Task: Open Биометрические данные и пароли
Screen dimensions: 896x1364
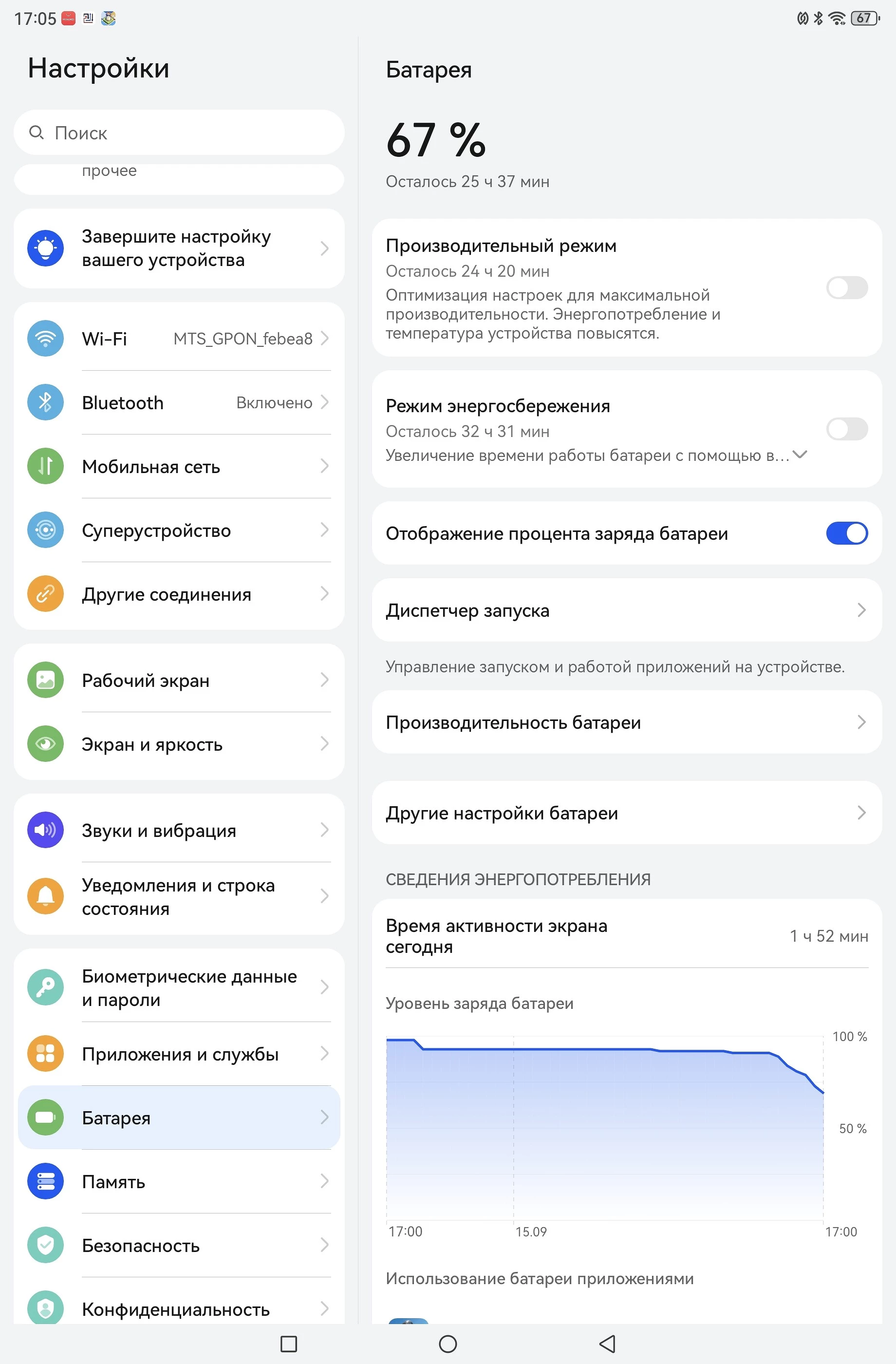Action: point(179,987)
